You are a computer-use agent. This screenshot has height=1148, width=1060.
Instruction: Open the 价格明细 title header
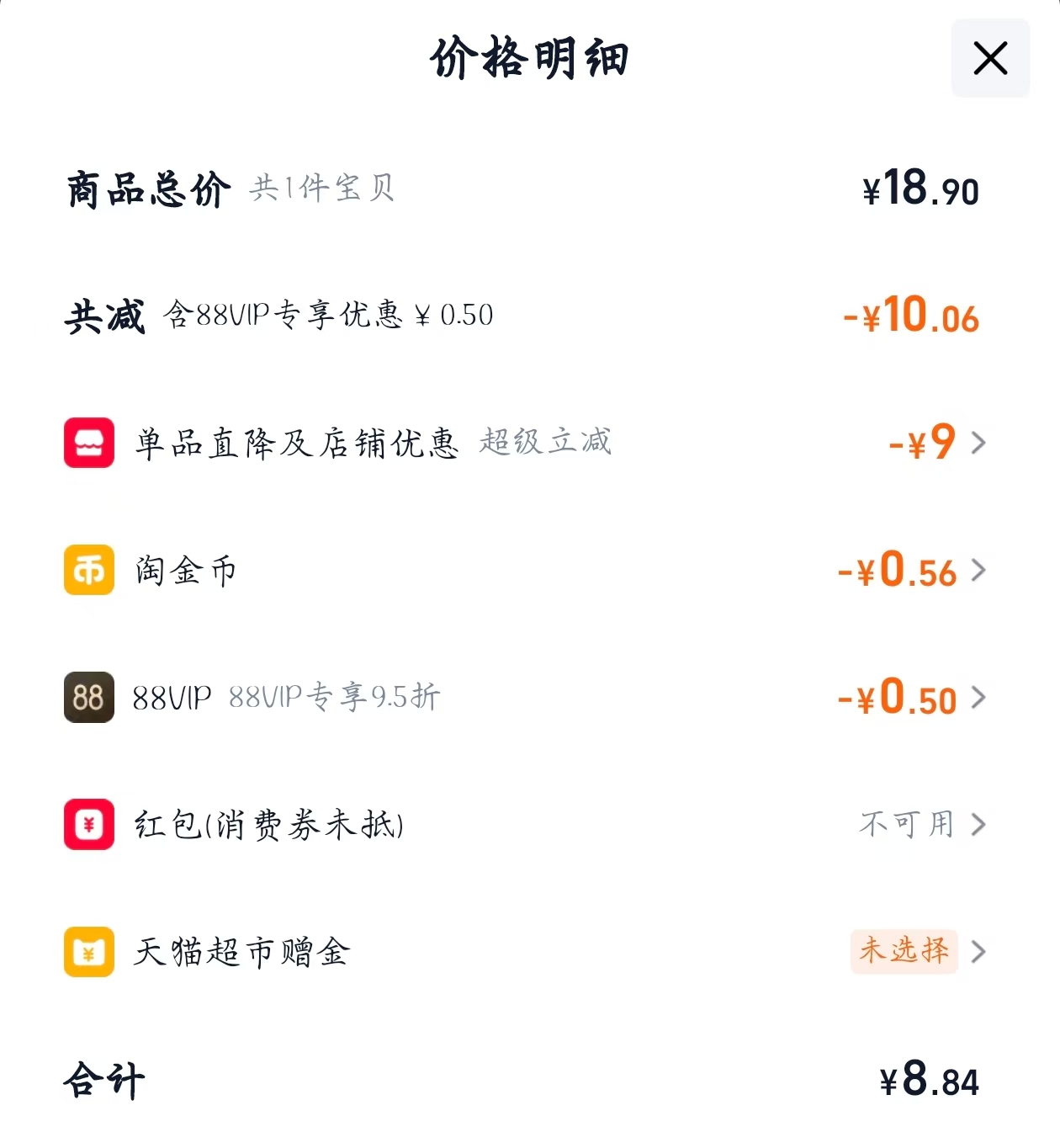click(530, 57)
